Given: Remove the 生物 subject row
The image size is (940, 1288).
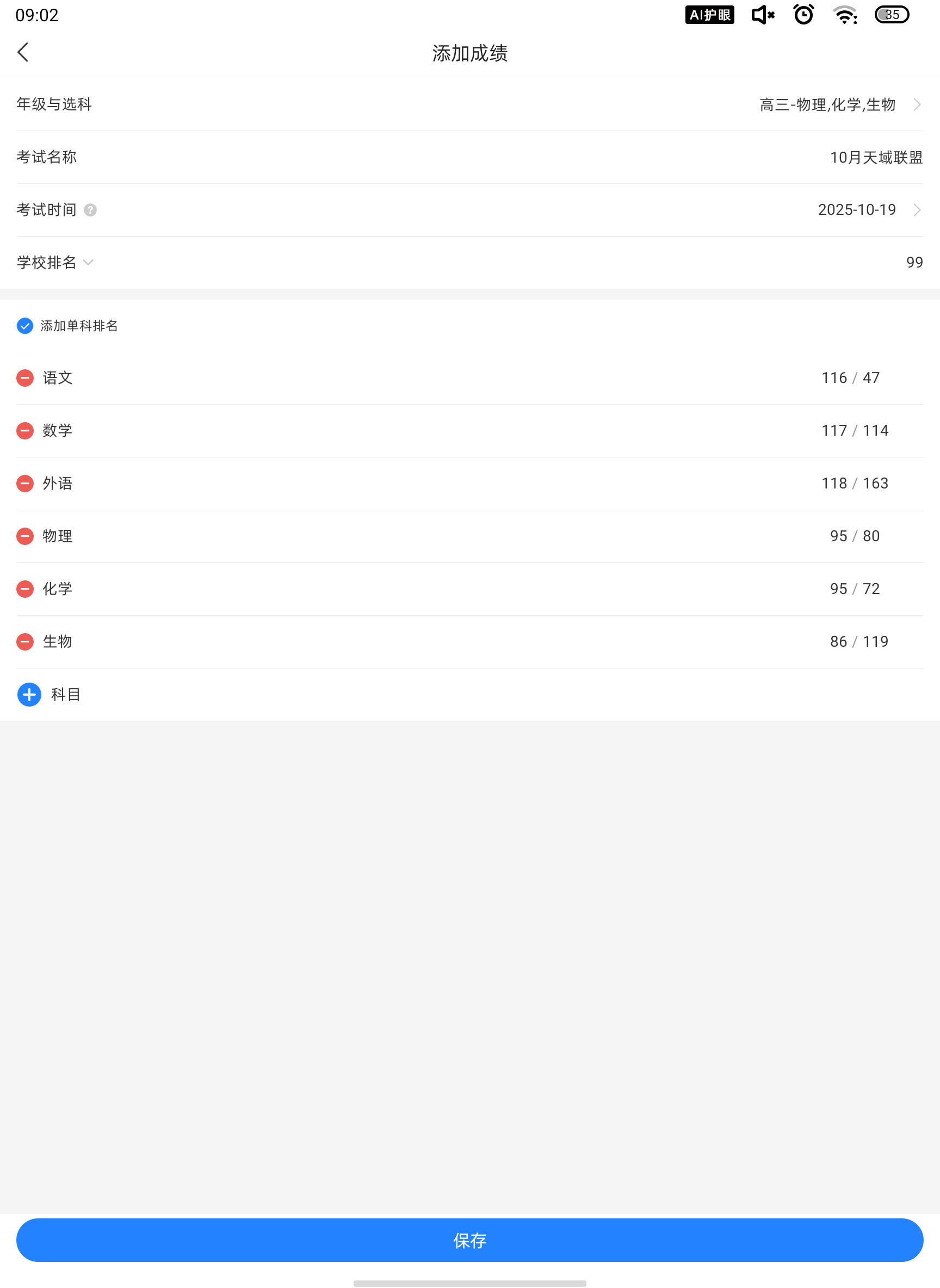Looking at the screenshot, I should [25, 642].
